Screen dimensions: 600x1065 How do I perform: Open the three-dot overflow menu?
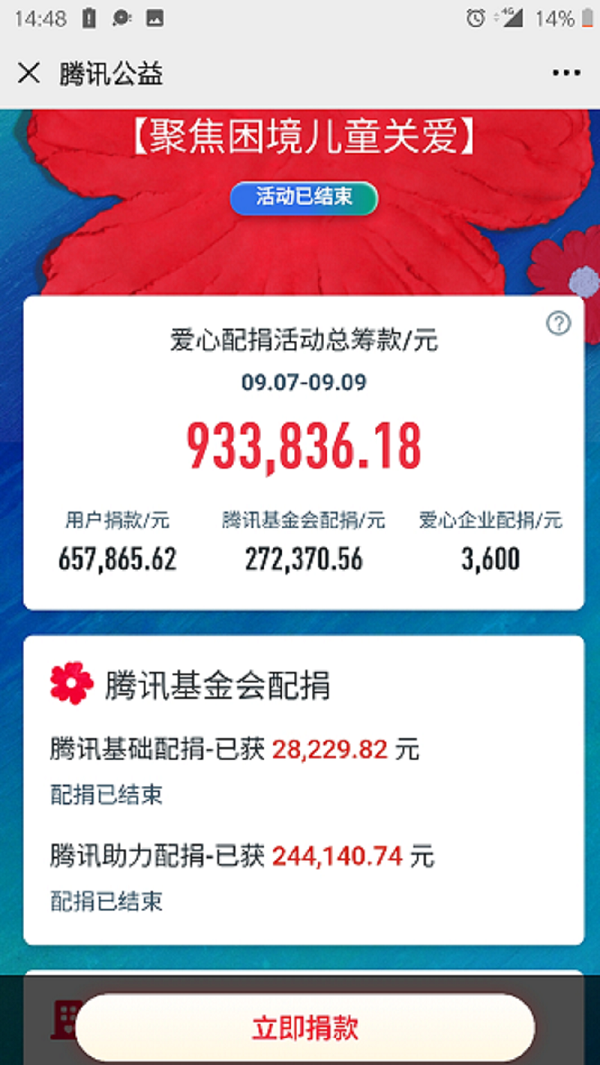566,73
